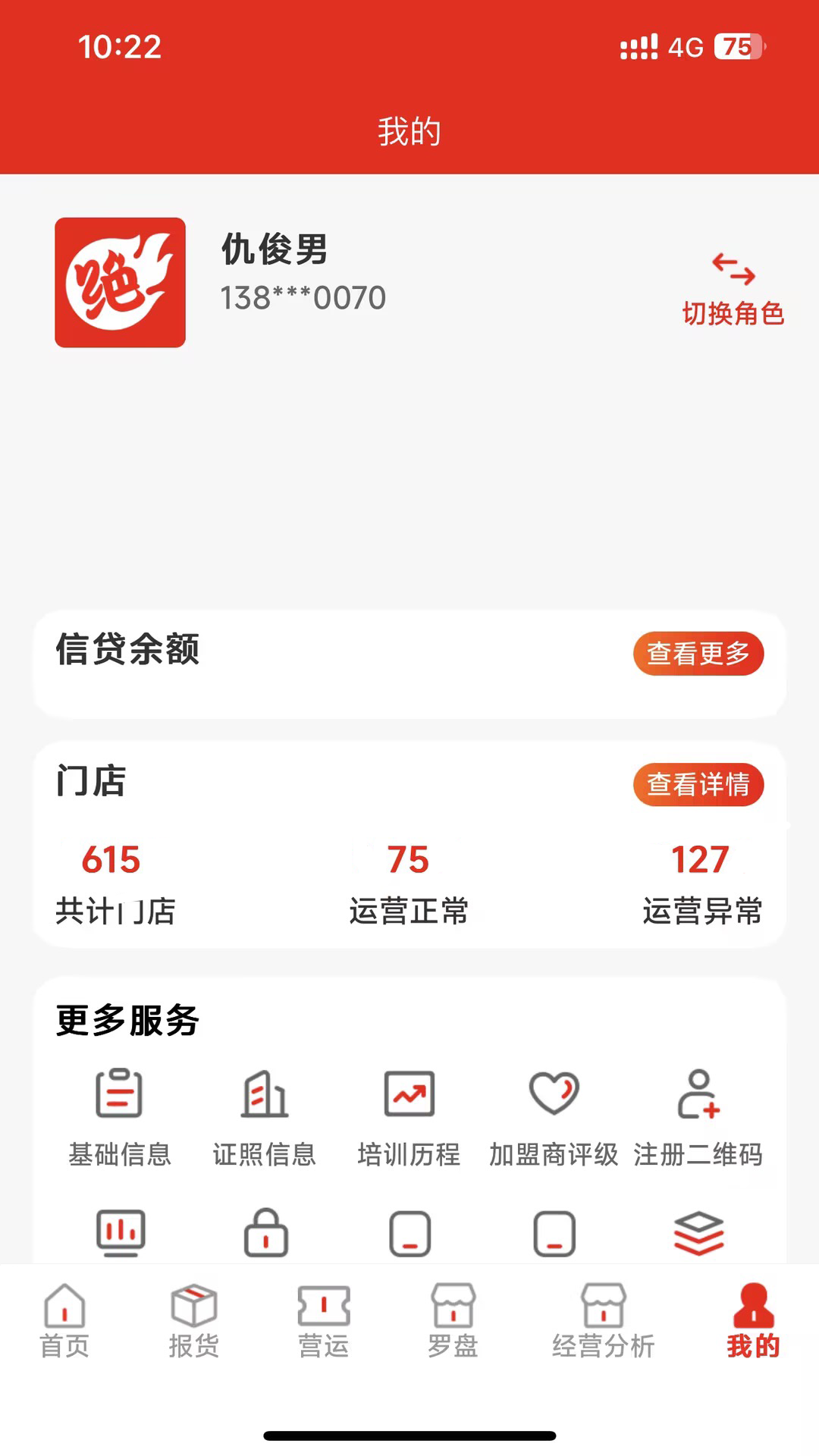View 运营正常 stores list

409,883
